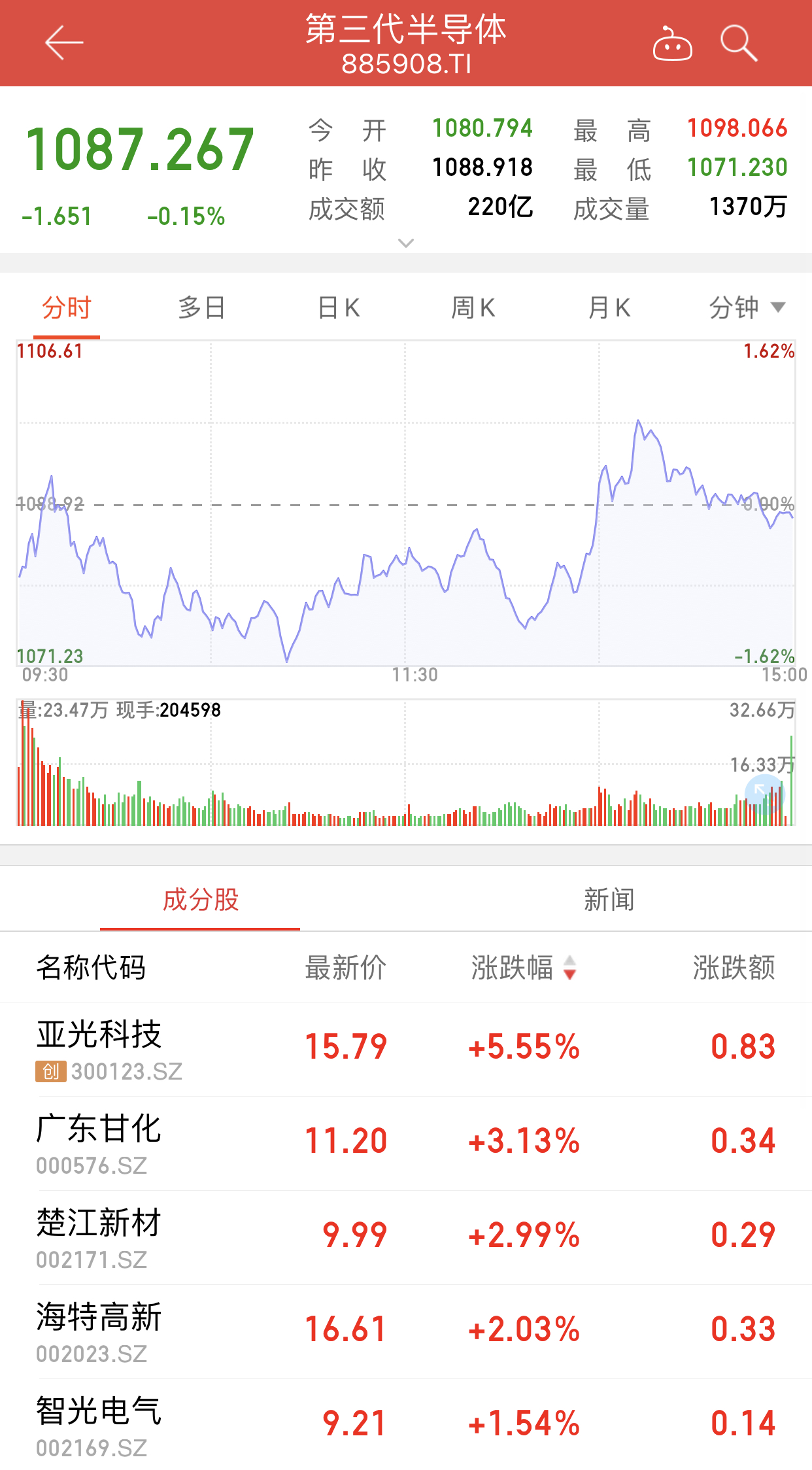812x1470 pixels.
Task: Switch to the 日K chart tab
Action: (339, 307)
